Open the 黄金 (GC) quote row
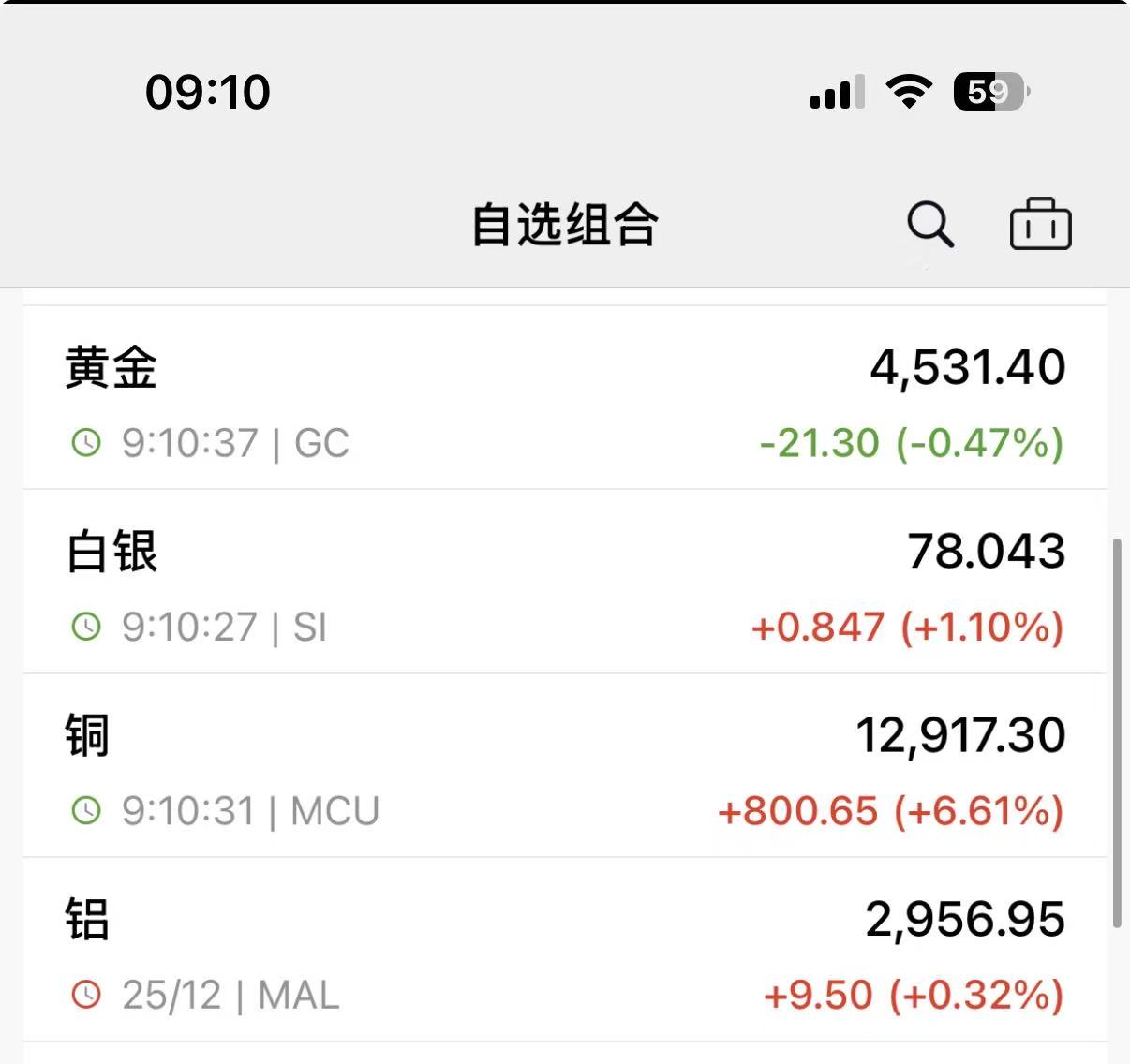1130x1064 pixels. tap(564, 402)
